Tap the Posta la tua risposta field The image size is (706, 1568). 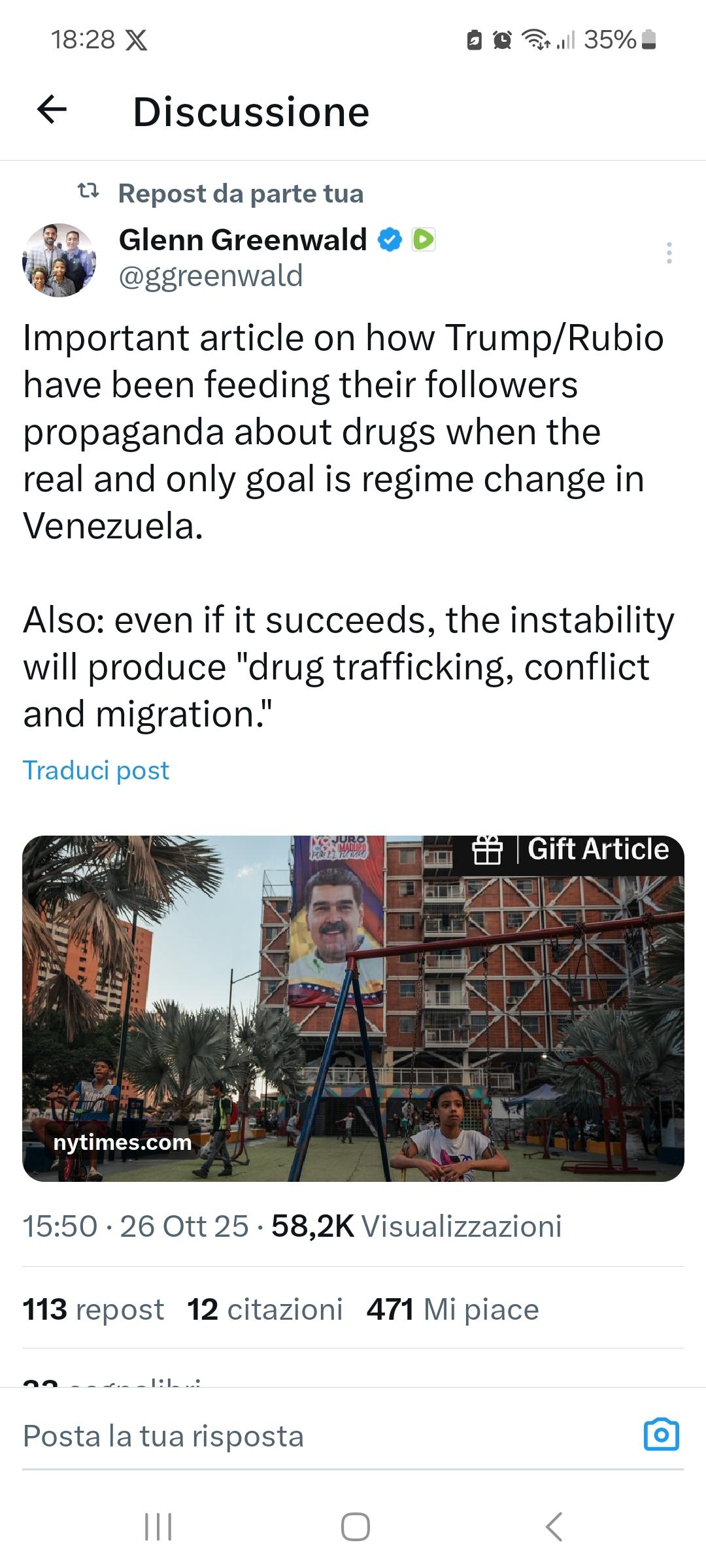[x=261, y=1436]
